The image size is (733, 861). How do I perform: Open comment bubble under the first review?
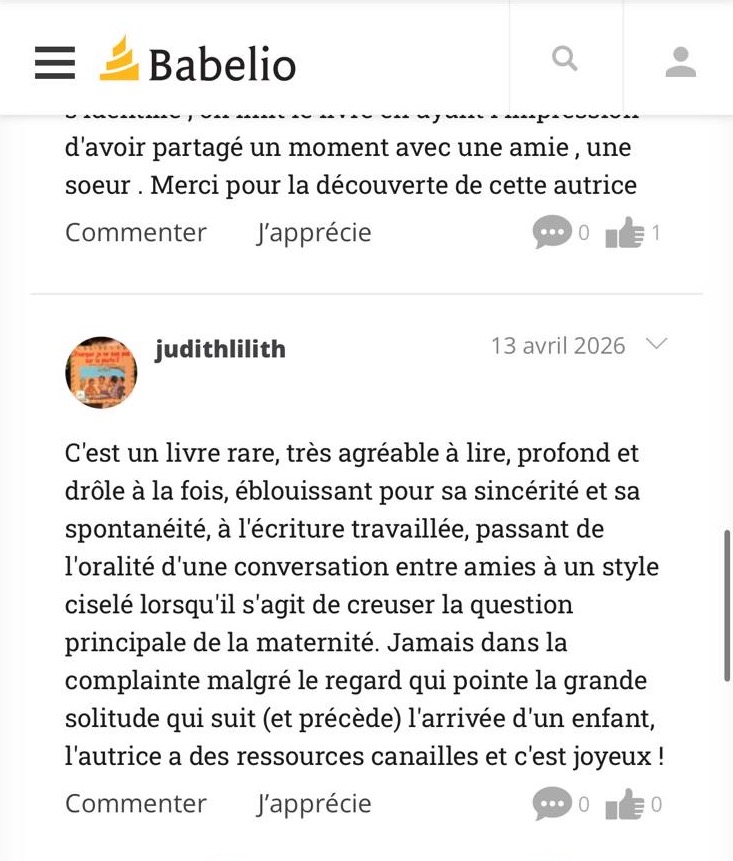[552, 234]
